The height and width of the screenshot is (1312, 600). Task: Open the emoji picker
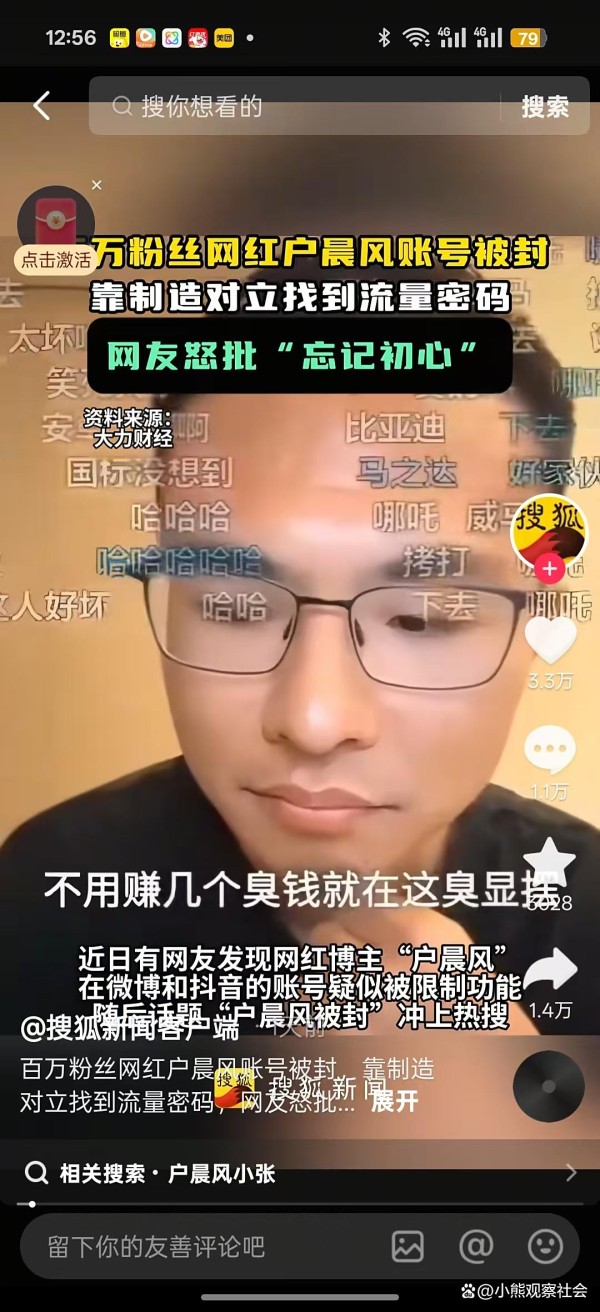coord(545,1247)
